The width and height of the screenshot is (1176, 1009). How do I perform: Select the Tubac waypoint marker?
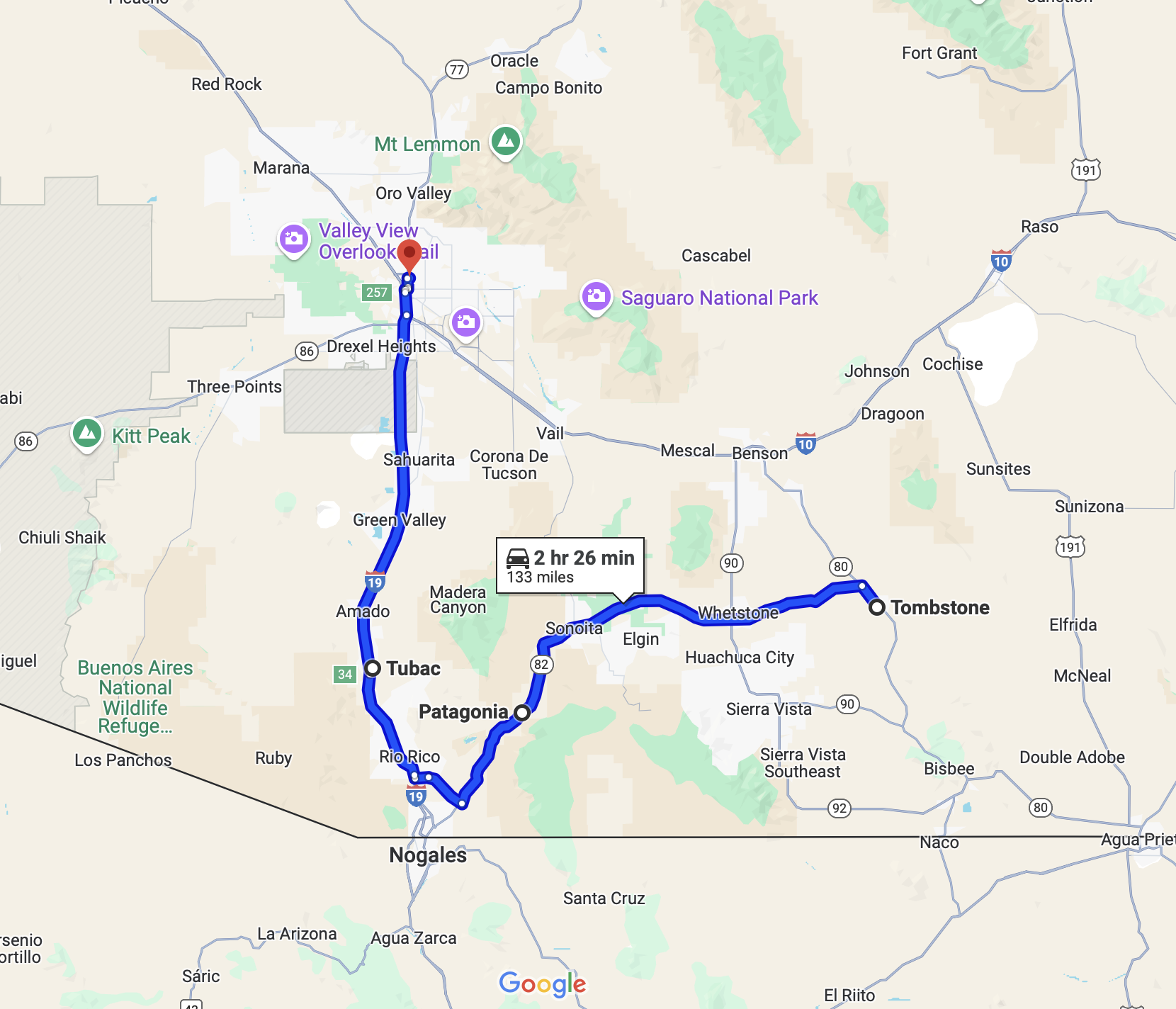[x=372, y=668]
